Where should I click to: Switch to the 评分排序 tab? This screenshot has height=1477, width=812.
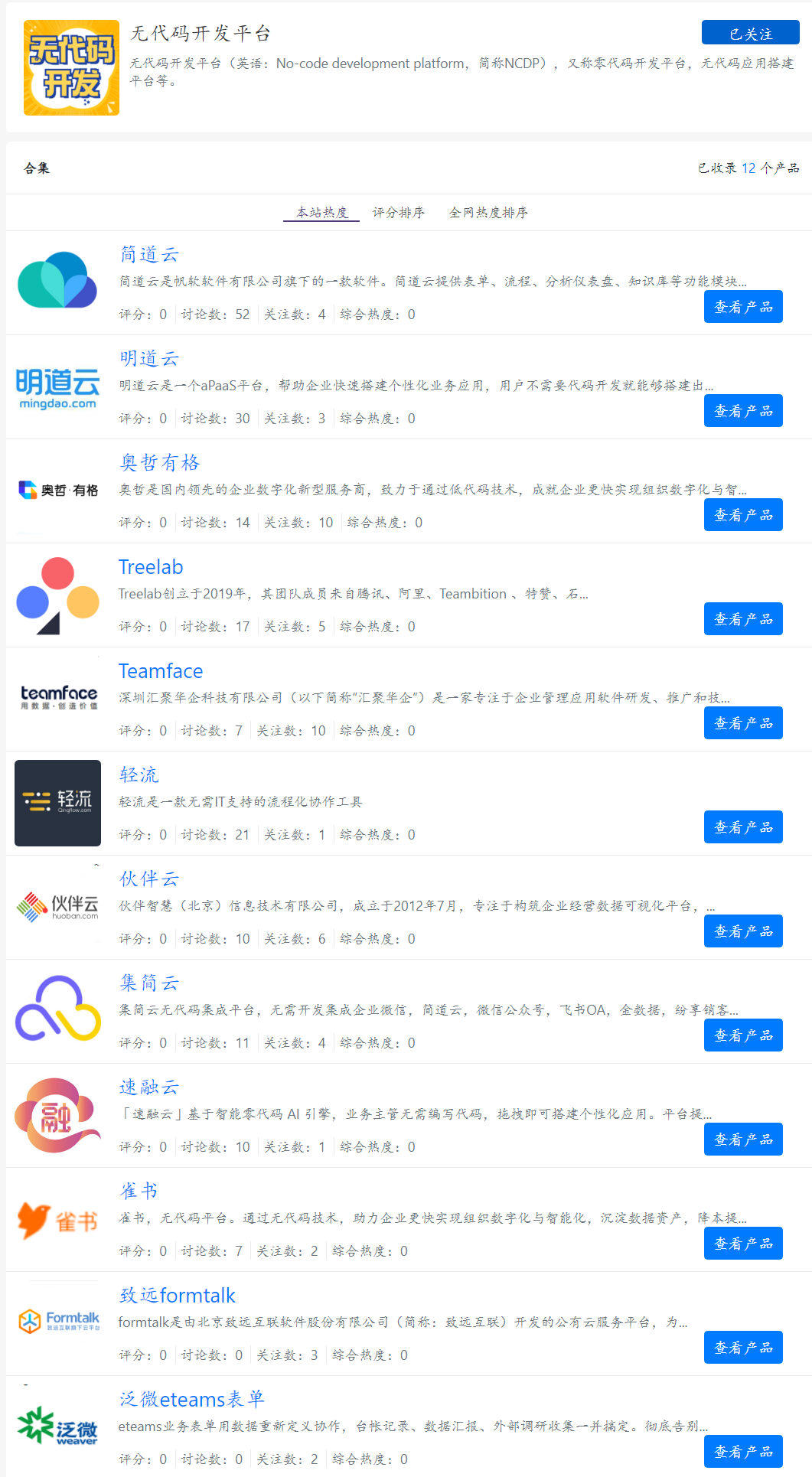pos(398,213)
